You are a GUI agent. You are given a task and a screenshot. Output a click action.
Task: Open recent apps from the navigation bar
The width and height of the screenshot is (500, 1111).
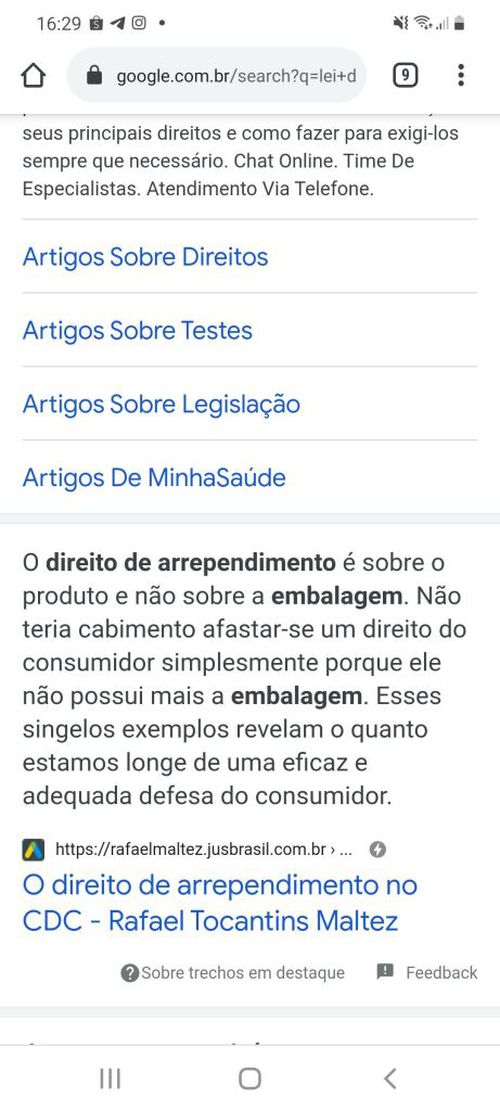110,1078
